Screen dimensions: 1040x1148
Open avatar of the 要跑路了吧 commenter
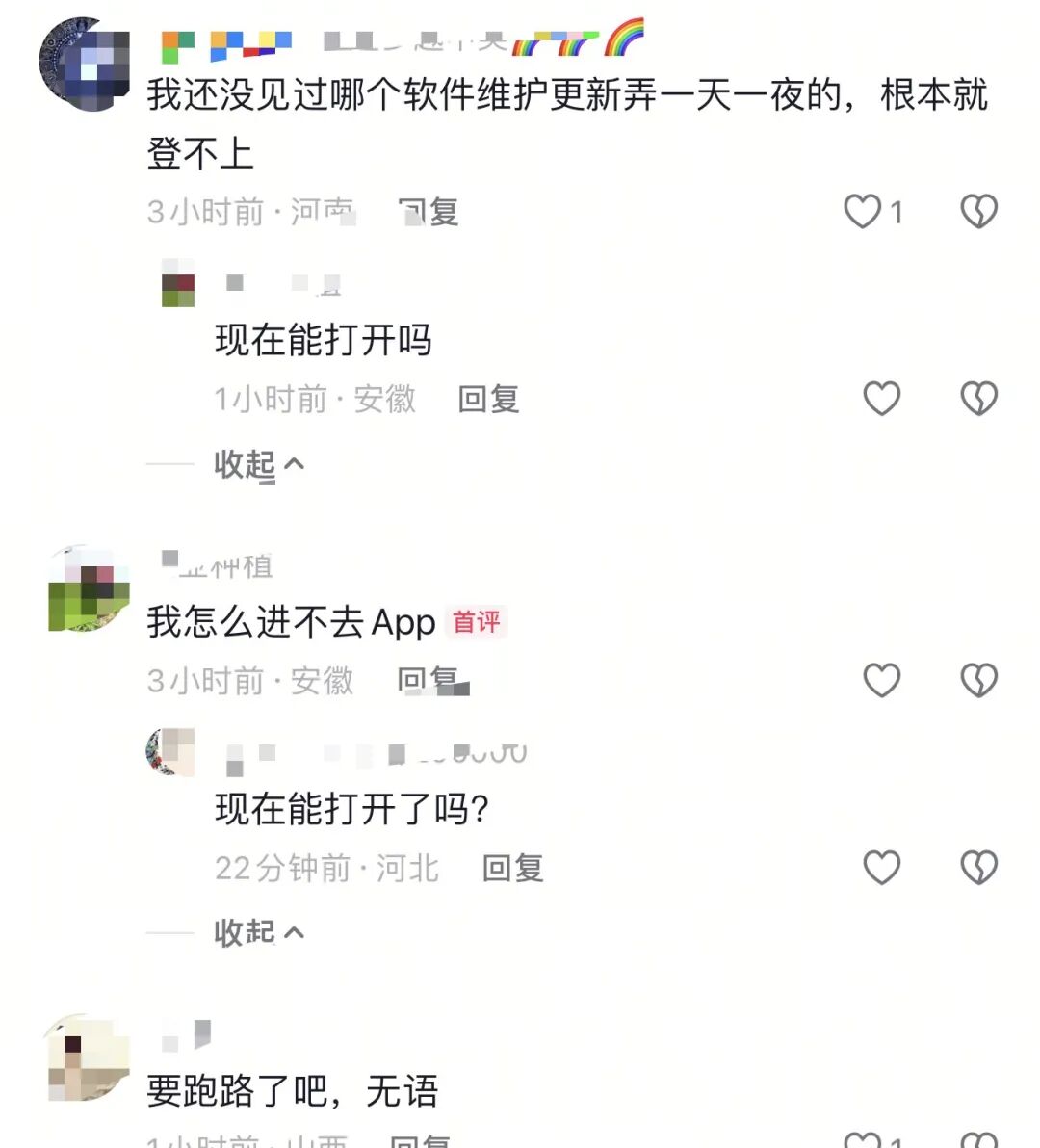89,1057
